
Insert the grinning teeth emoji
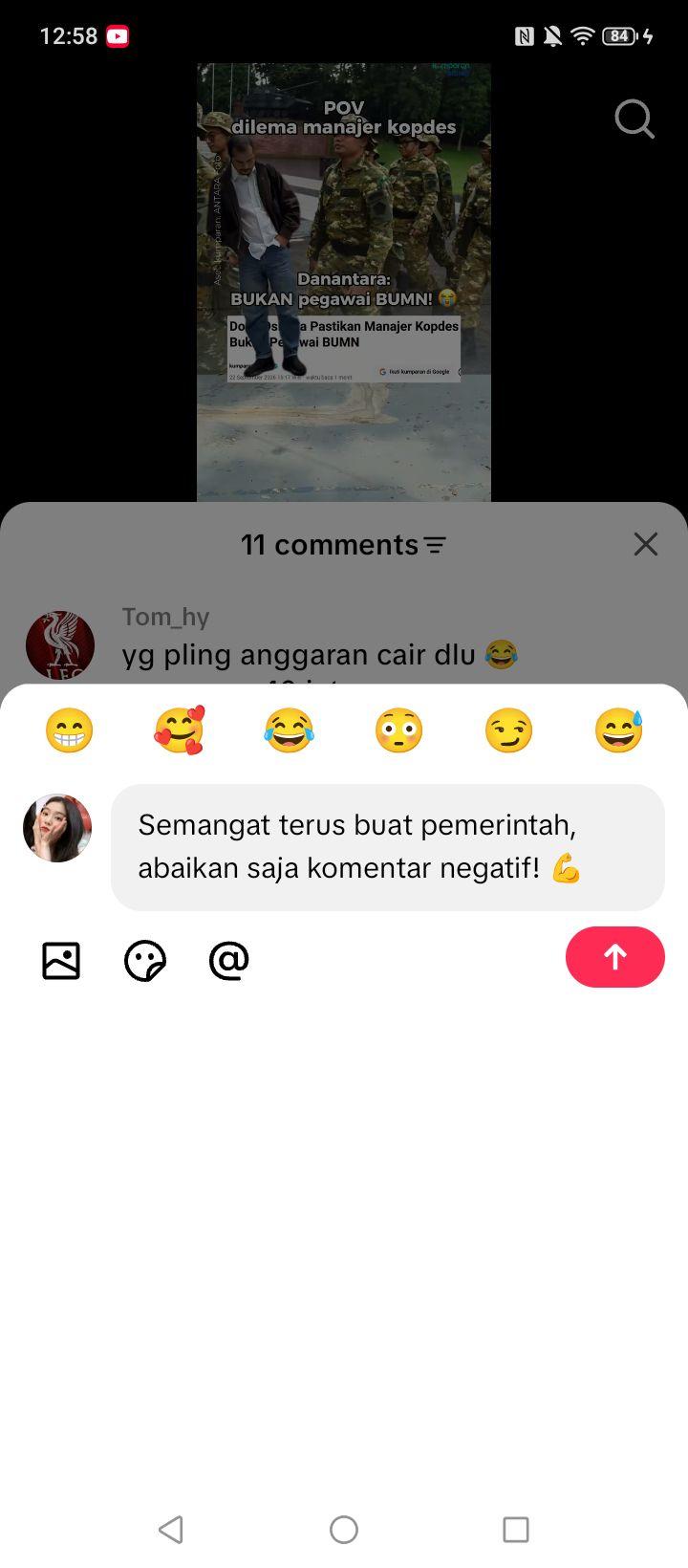point(70,731)
